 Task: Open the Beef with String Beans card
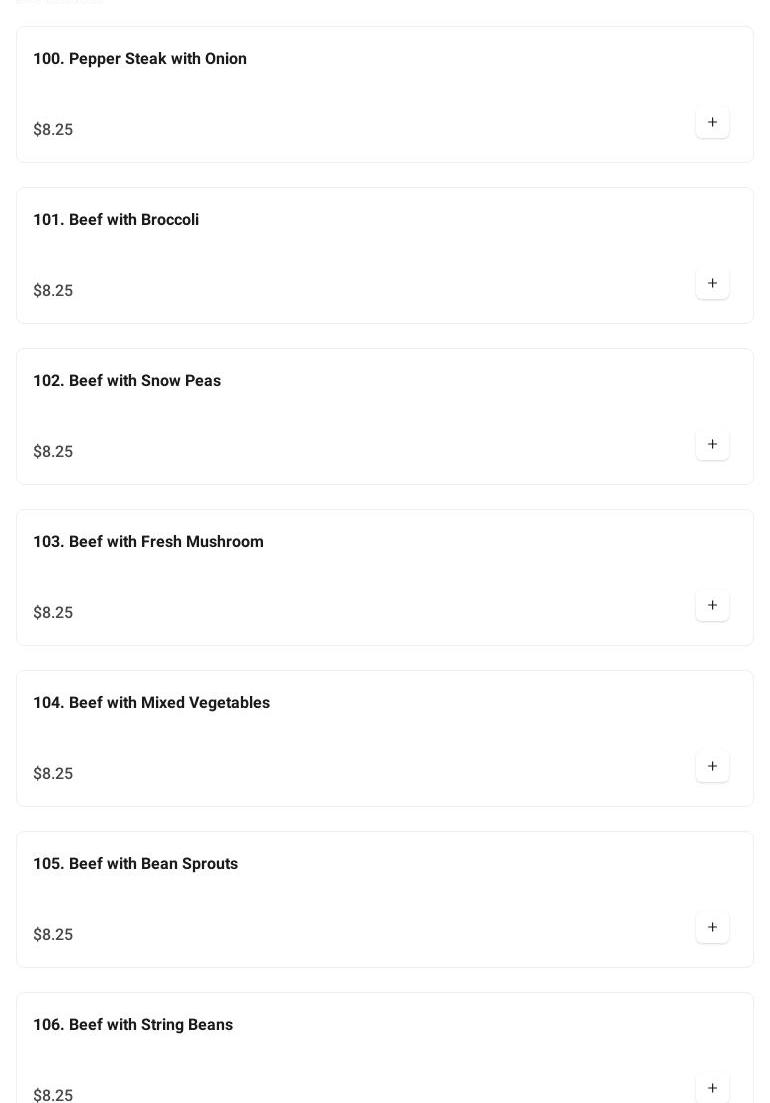[133, 1025]
